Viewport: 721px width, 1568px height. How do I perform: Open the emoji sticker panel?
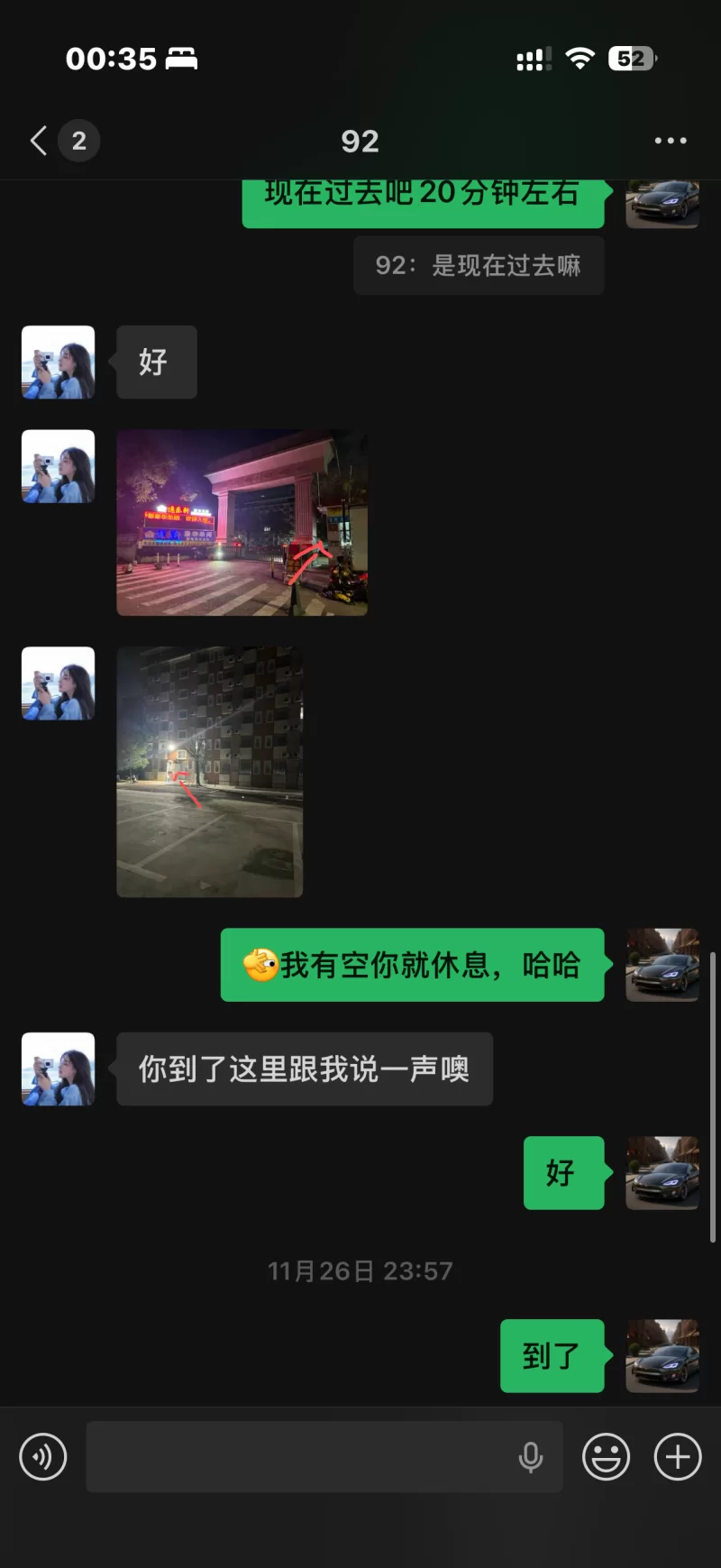pyautogui.click(x=606, y=1456)
